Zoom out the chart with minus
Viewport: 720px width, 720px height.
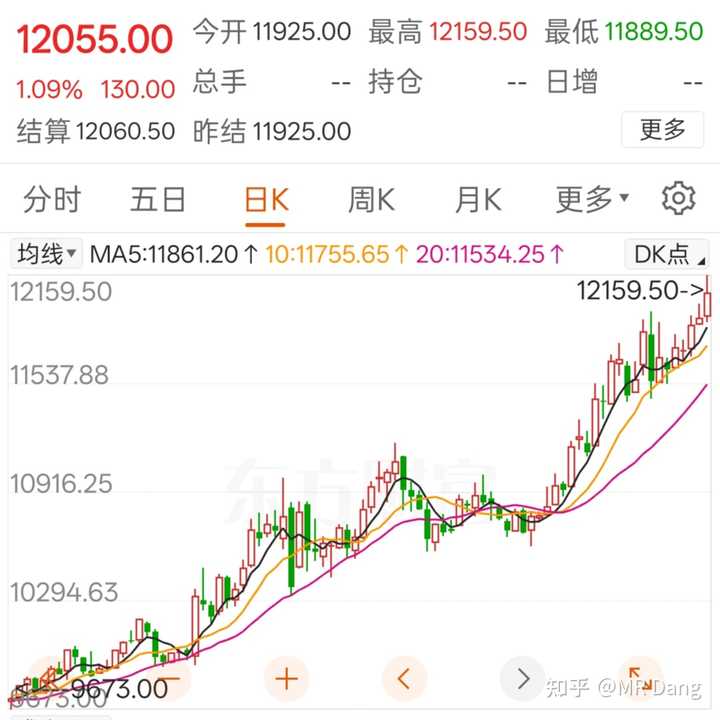tap(170, 680)
